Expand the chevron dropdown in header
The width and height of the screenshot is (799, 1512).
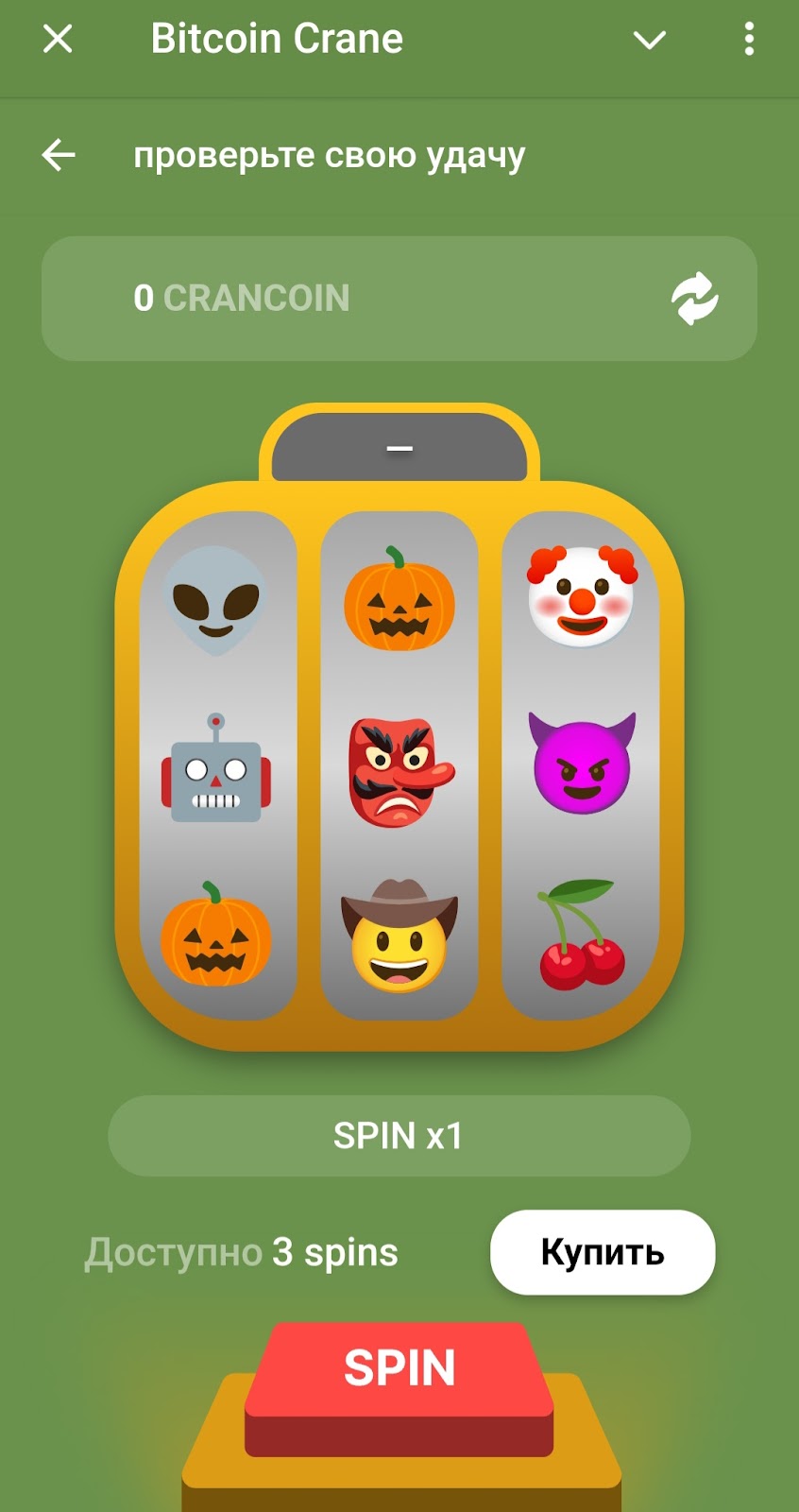(649, 40)
